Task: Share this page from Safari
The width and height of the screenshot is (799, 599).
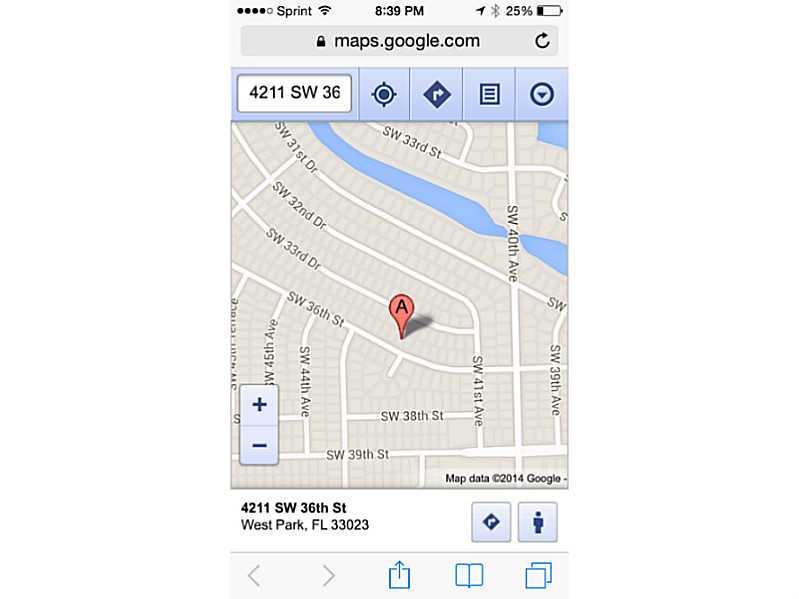Action: coord(399,574)
